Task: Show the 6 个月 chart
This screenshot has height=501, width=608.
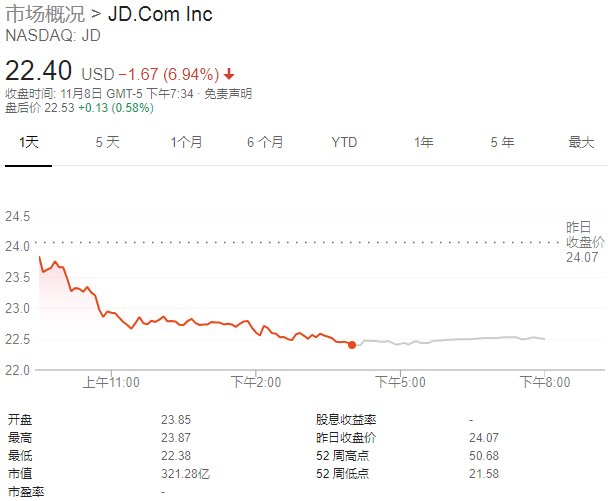Action: point(265,142)
